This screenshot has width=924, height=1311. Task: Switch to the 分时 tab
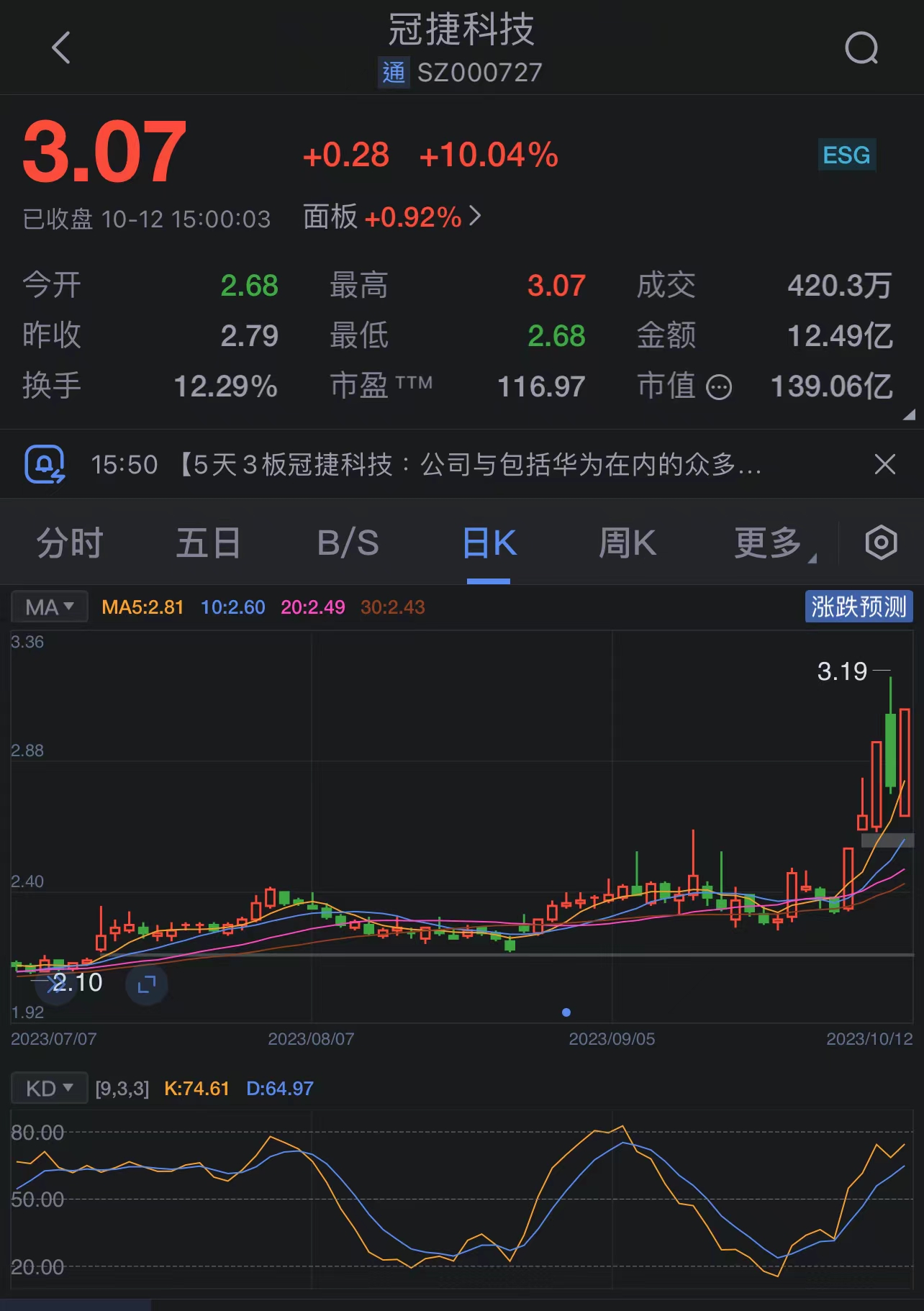click(70, 543)
